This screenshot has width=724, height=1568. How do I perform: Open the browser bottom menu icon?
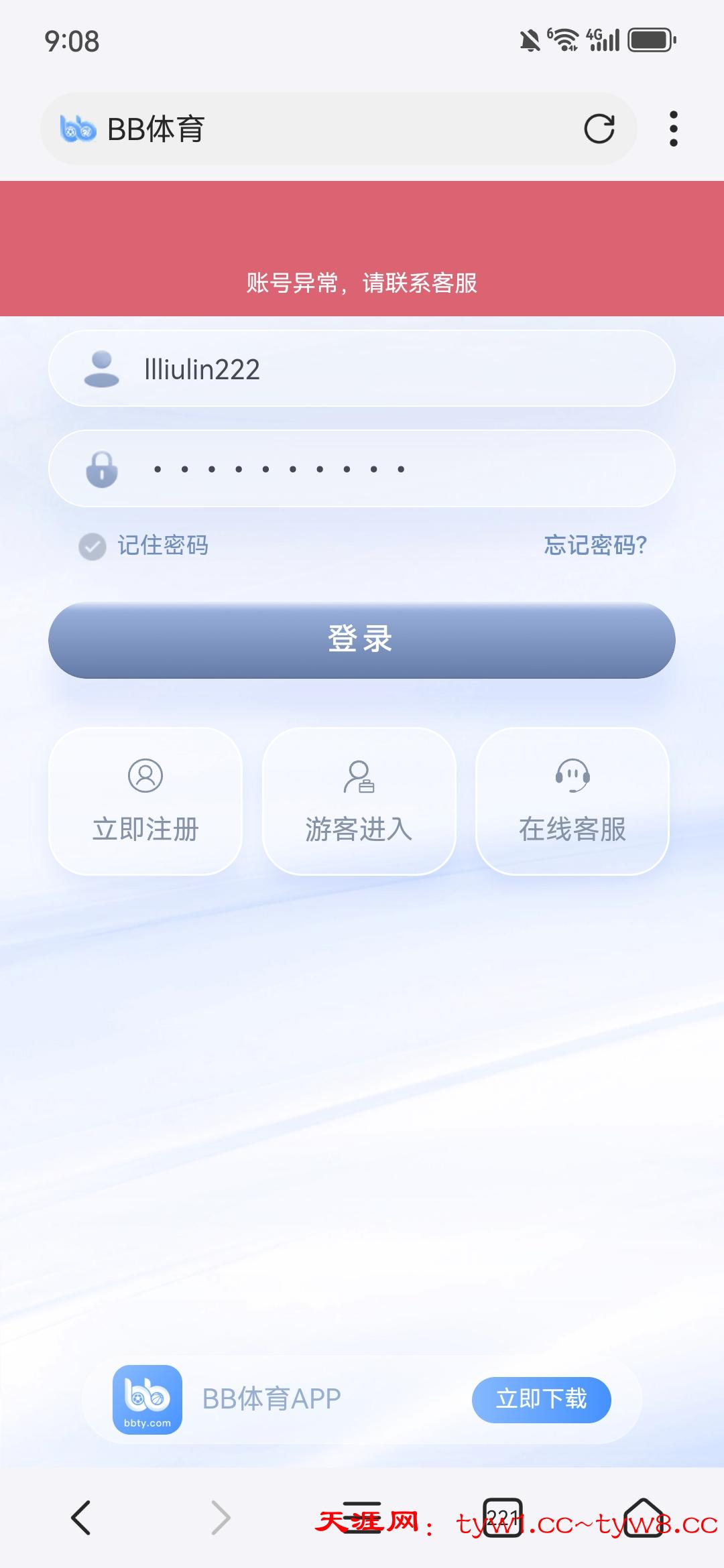coord(362,1517)
